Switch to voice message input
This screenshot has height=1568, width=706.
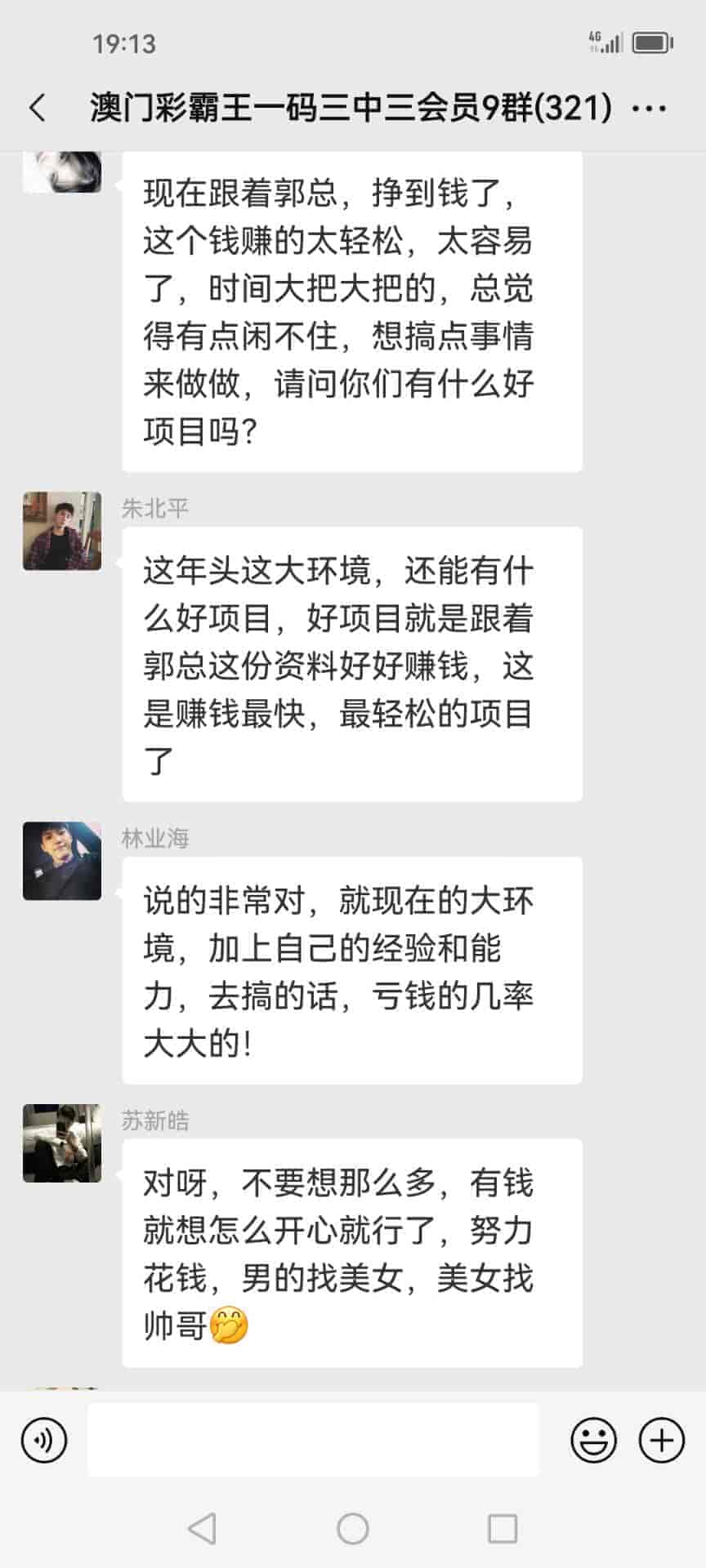tap(44, 1440)
